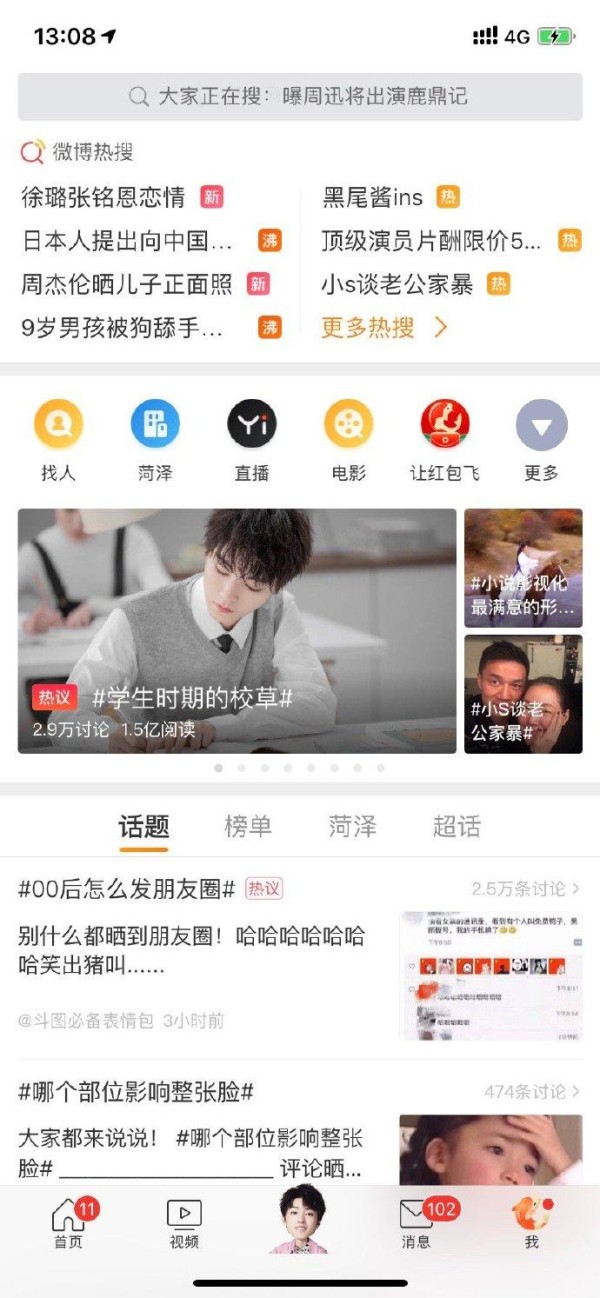
Task: Open hot search 小s谈老公家暴
Action: click(397, 284)
